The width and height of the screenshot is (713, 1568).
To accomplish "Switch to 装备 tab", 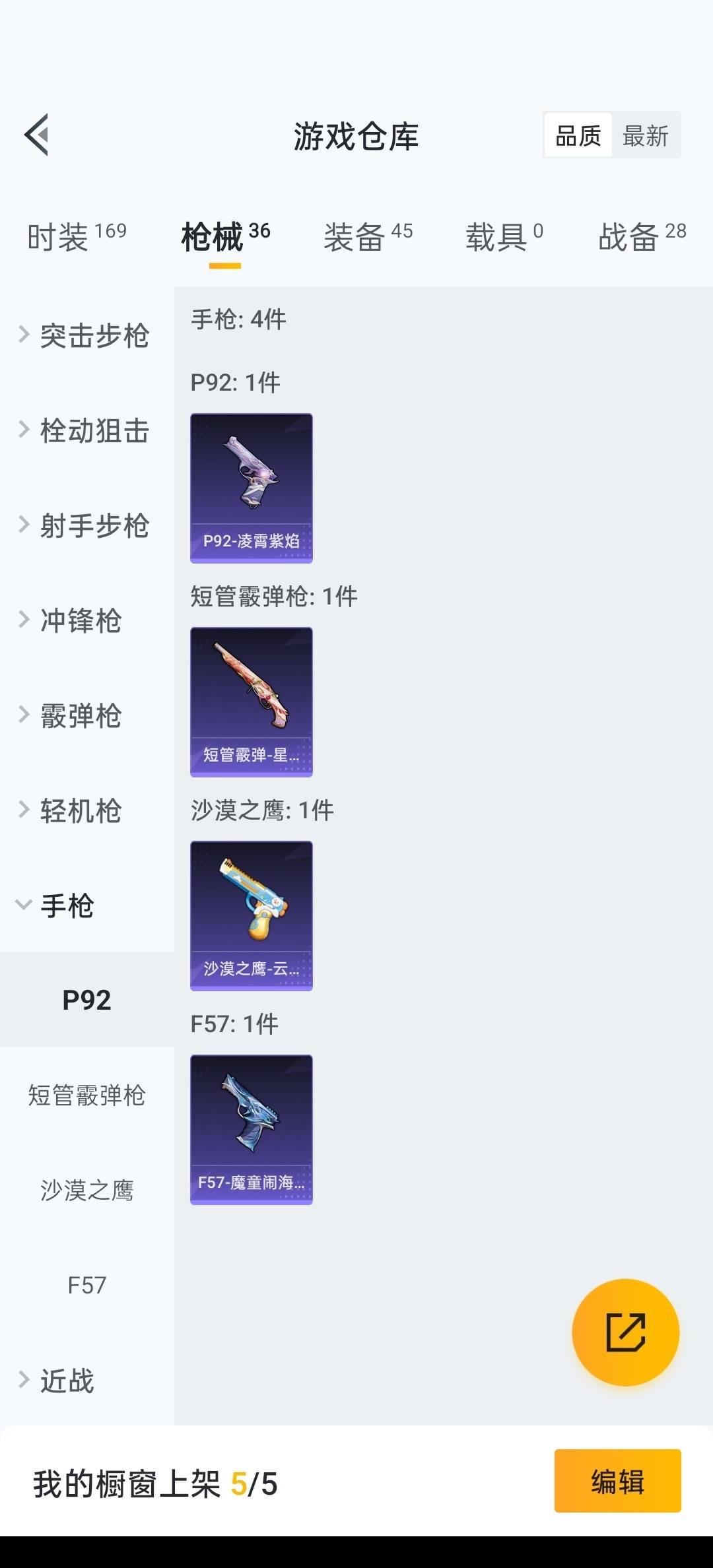I will point(368,237).
